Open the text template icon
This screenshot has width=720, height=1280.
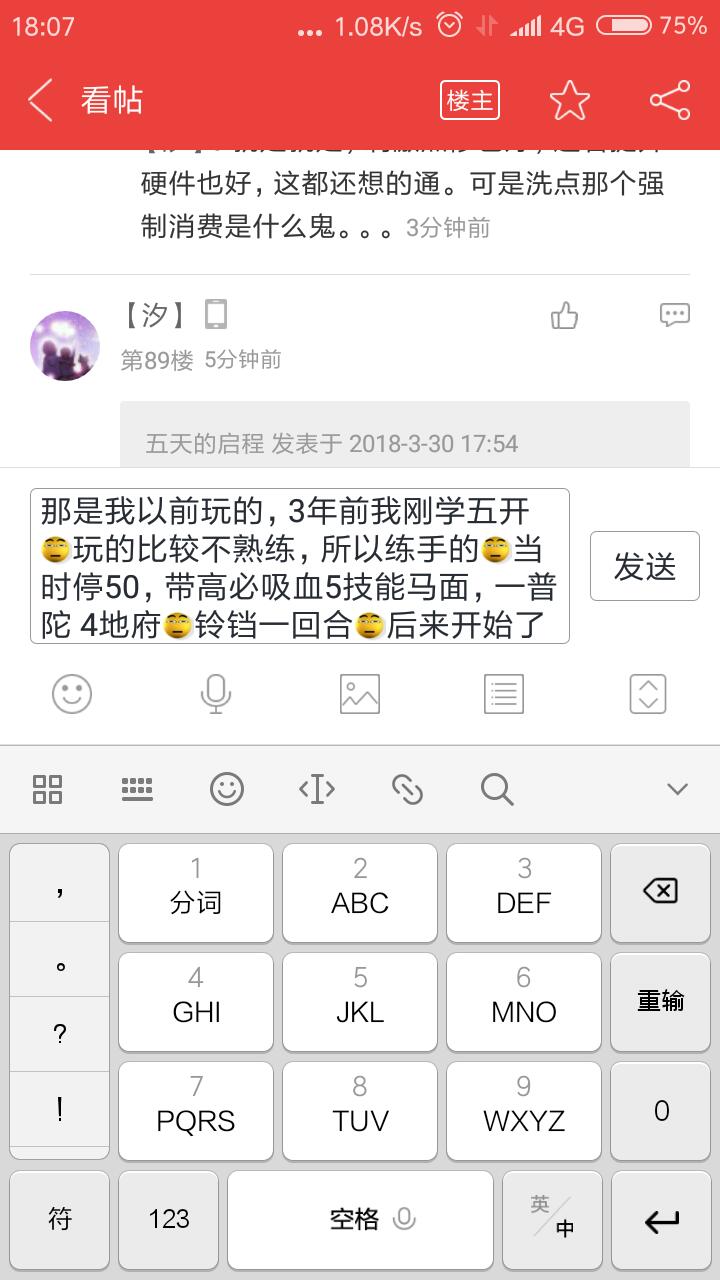click(x=504, y=694)
